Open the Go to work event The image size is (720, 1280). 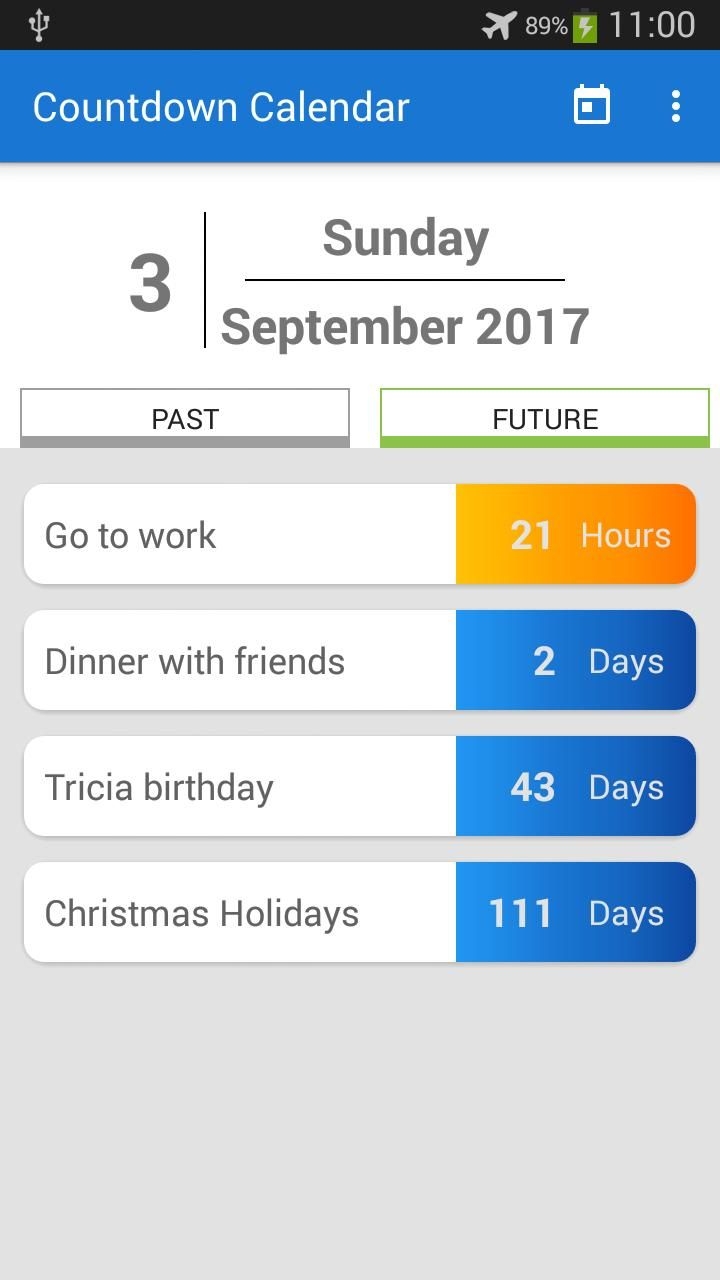point(360,534)
